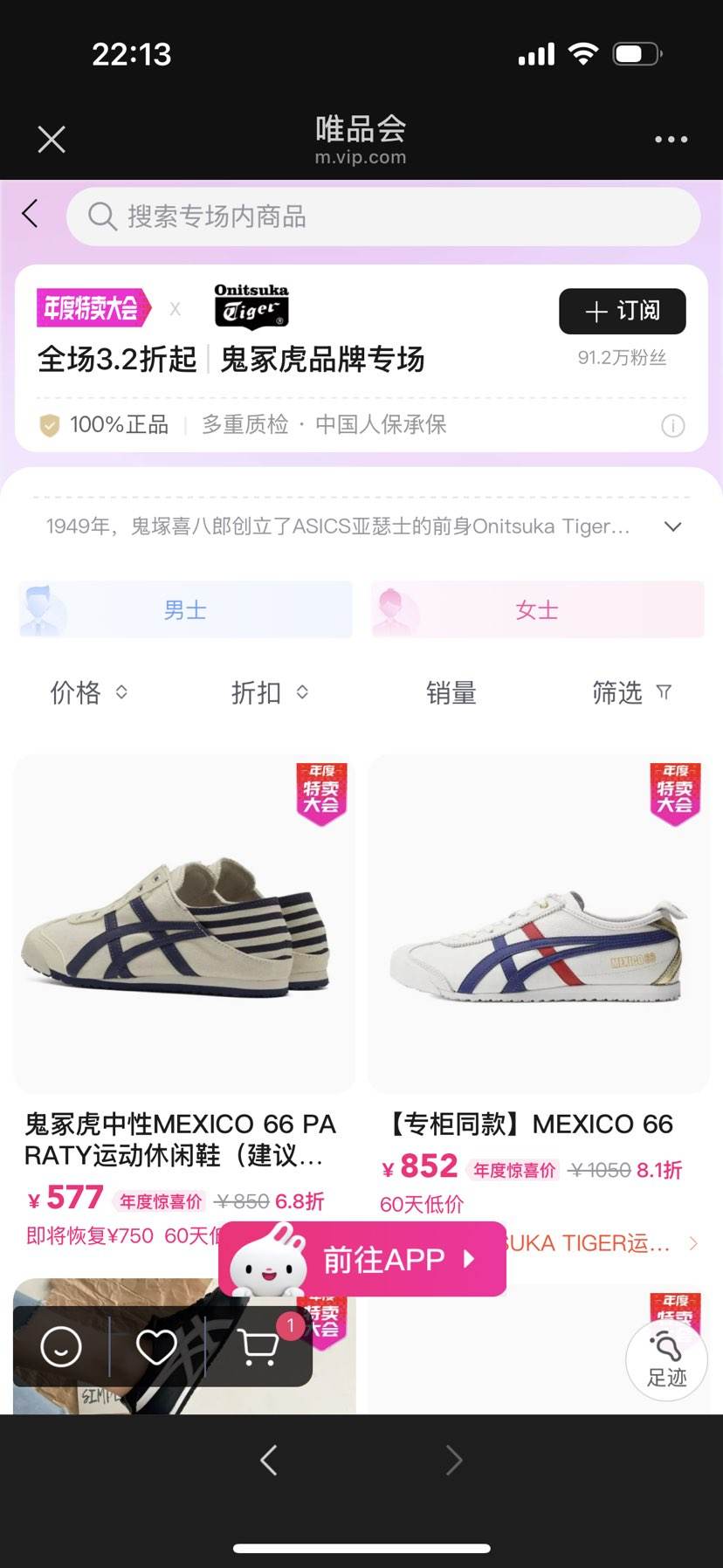Image resolution: width=723 pixels, height=1568 pixels.
Task: Click the 足迹 browsing history icon
Action: [x=666, y=1360]
